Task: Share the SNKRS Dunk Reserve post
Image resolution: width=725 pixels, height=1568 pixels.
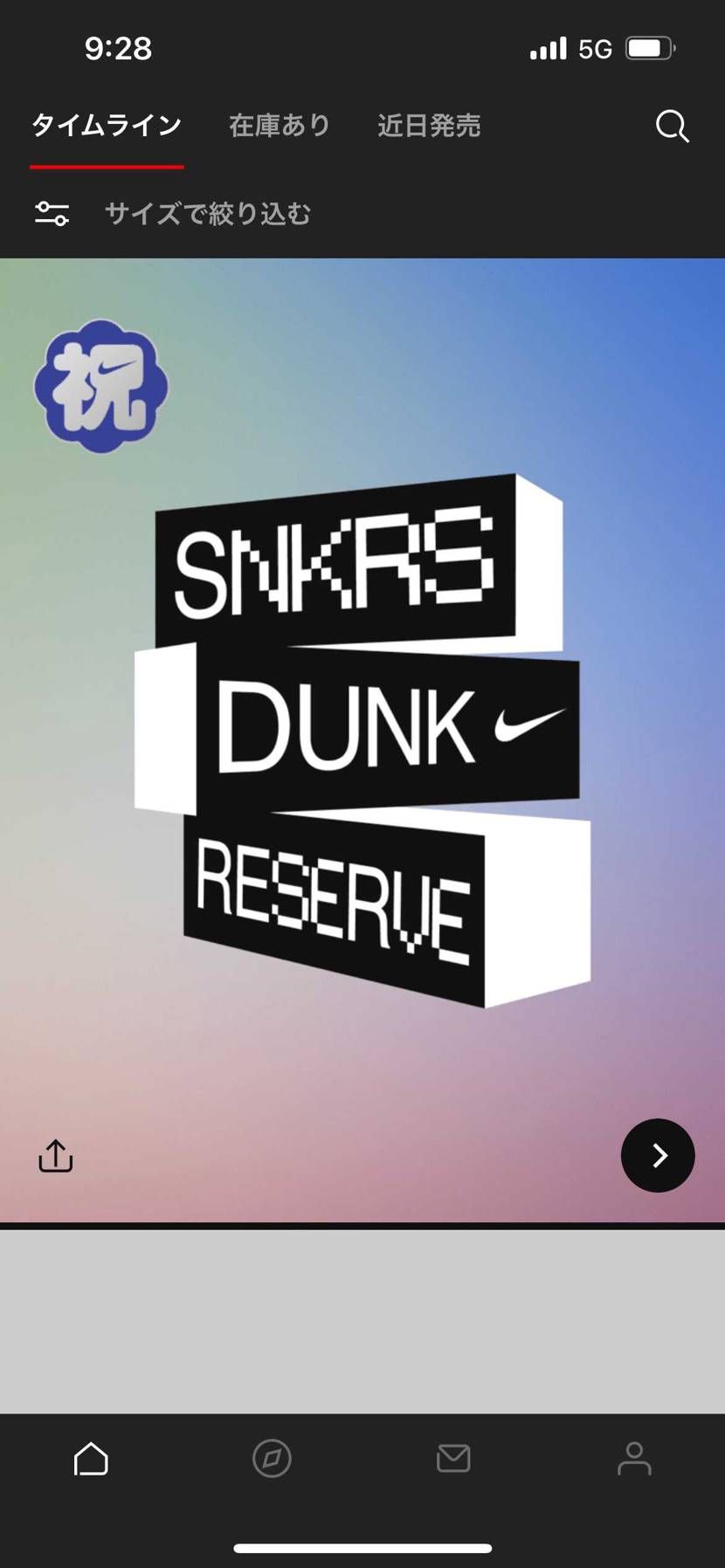Action: click(56, 1155)
